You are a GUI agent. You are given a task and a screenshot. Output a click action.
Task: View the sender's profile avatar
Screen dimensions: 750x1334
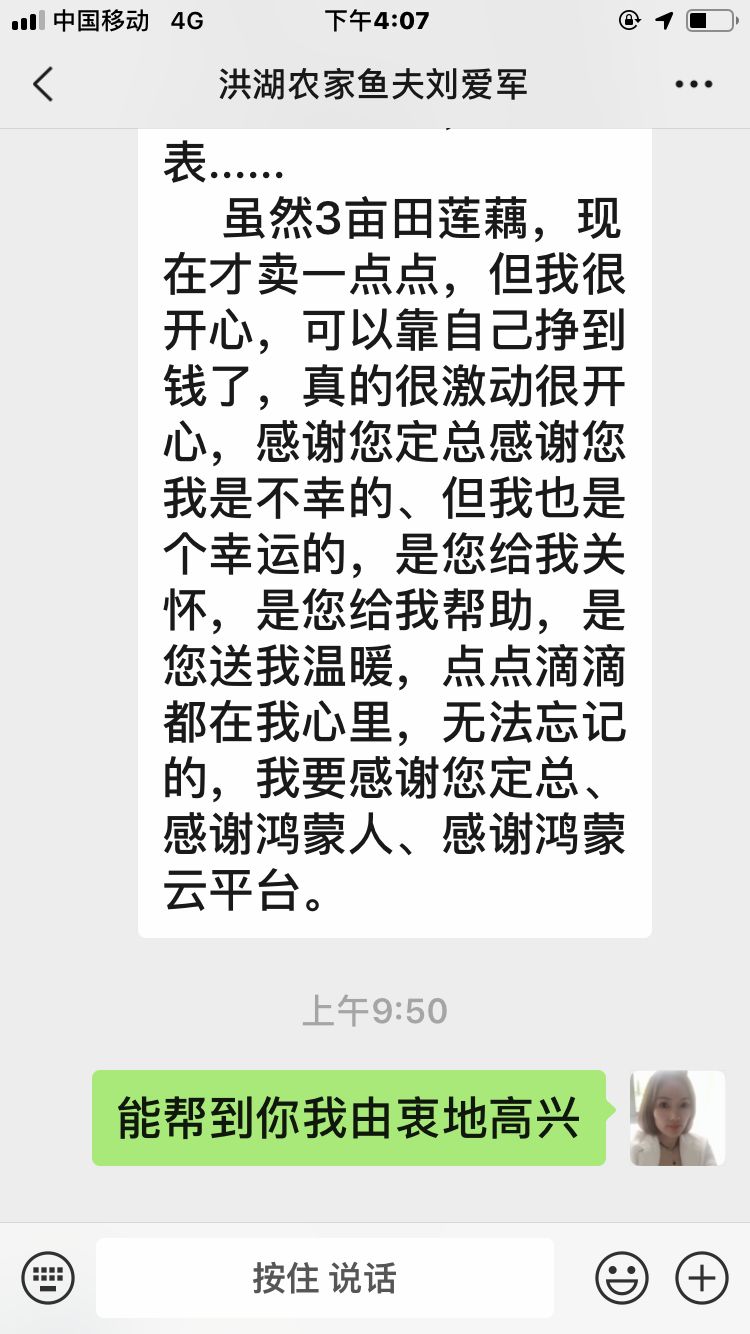(677, 1118)
